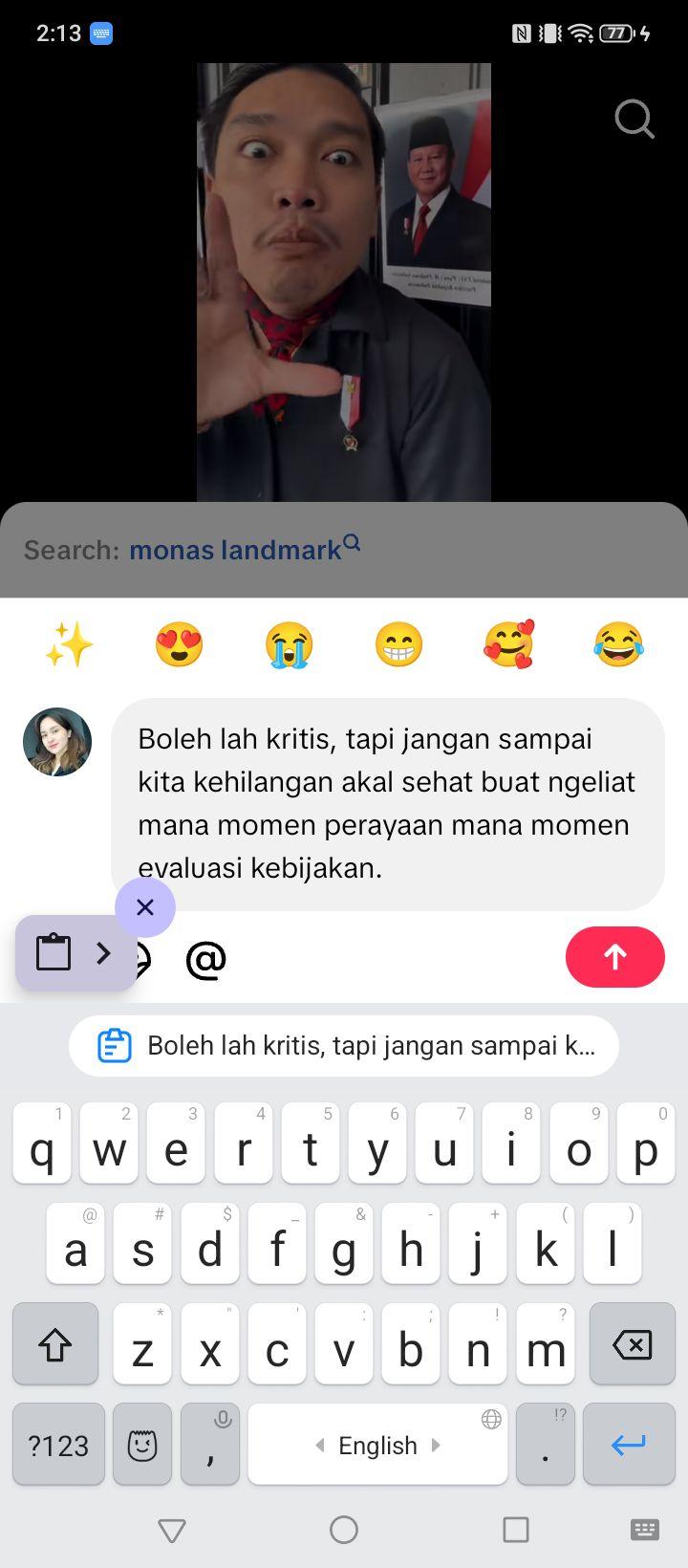This screenshot has width=688, height=1568.
Task: Add the heart-eyes emoji to comment
Action: 179,644
